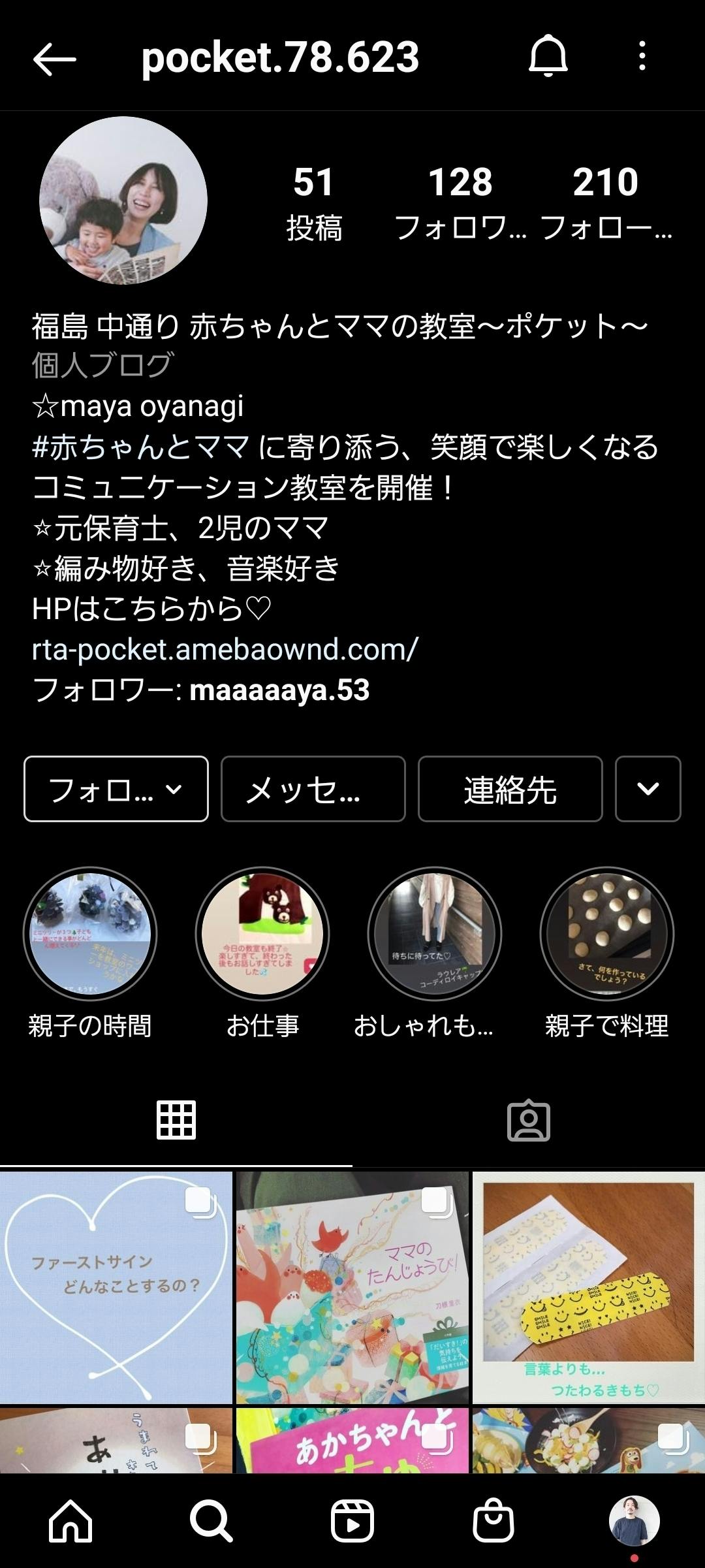705x1568 pixels.
Task: Open the smiley bandage post
Action: (x=589, y=1287)
